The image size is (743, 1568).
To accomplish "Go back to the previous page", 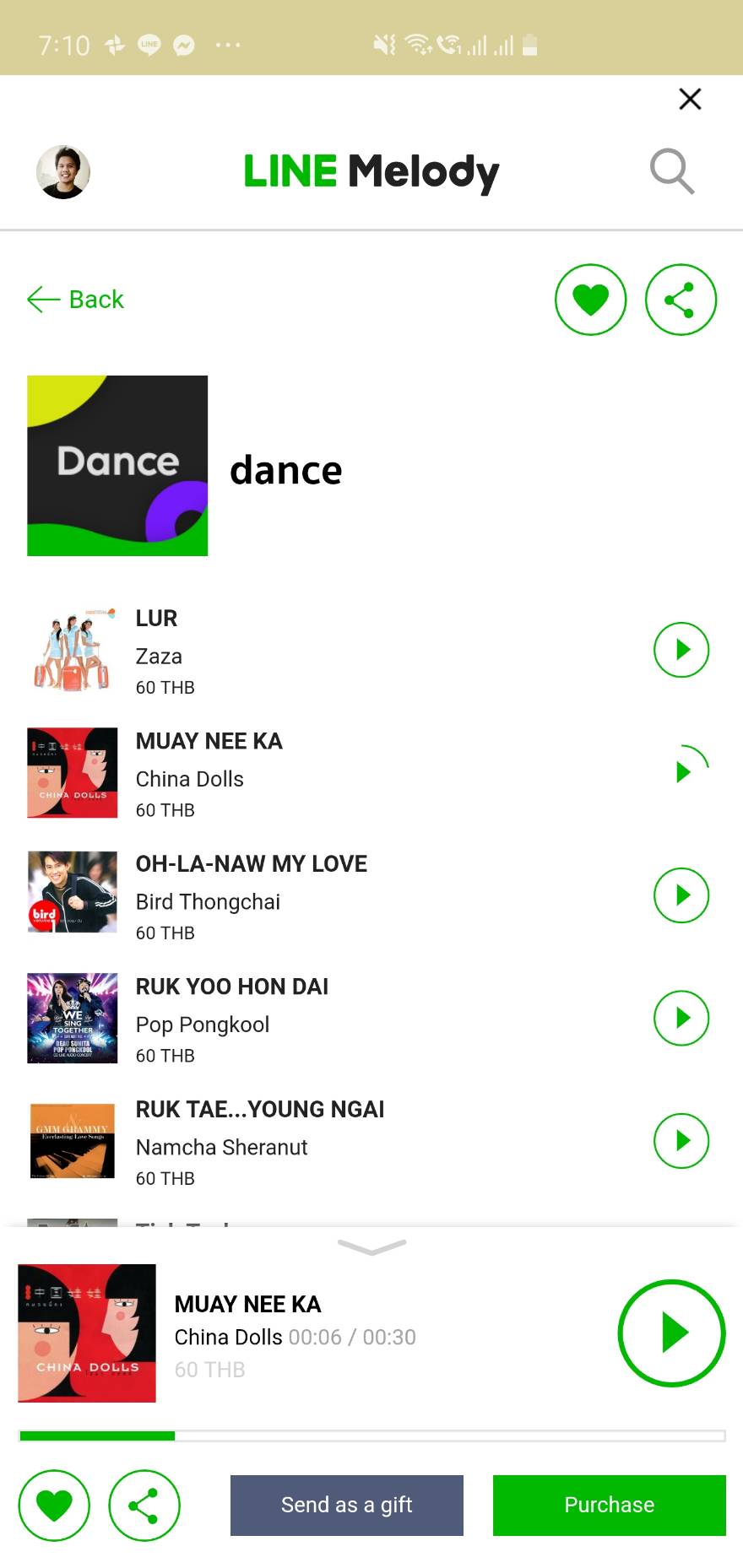I will point(76,300).
